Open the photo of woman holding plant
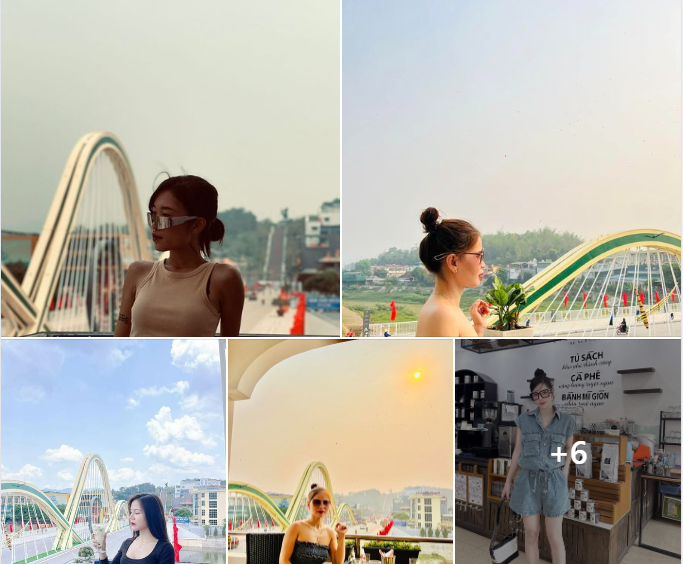Screen dimensions: 683x564 (x=511, y=168)
